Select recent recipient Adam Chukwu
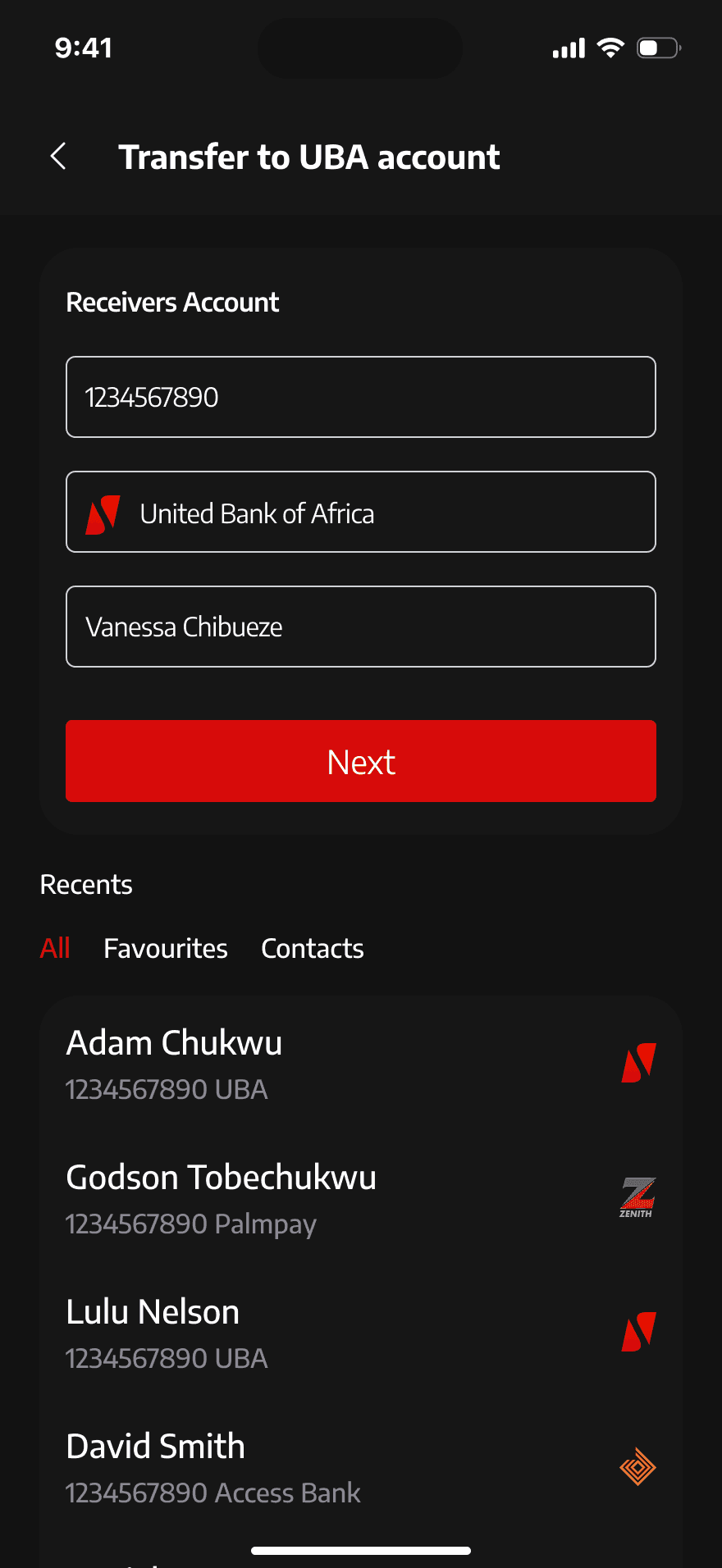Screen dimensions: 722x1568 pyautogui.click(x=361, y=1064)
